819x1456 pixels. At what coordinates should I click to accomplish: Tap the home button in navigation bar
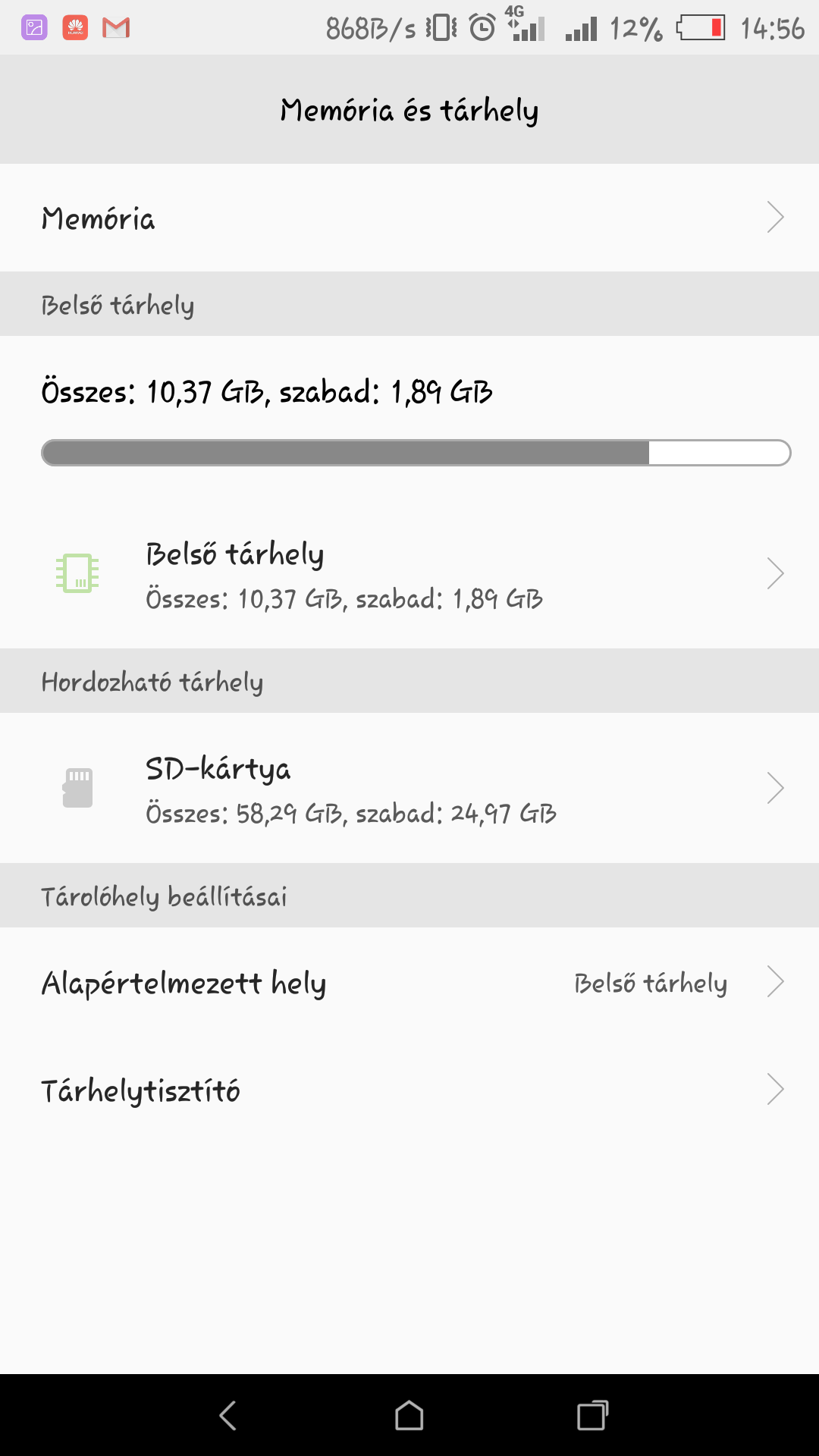409,1415
